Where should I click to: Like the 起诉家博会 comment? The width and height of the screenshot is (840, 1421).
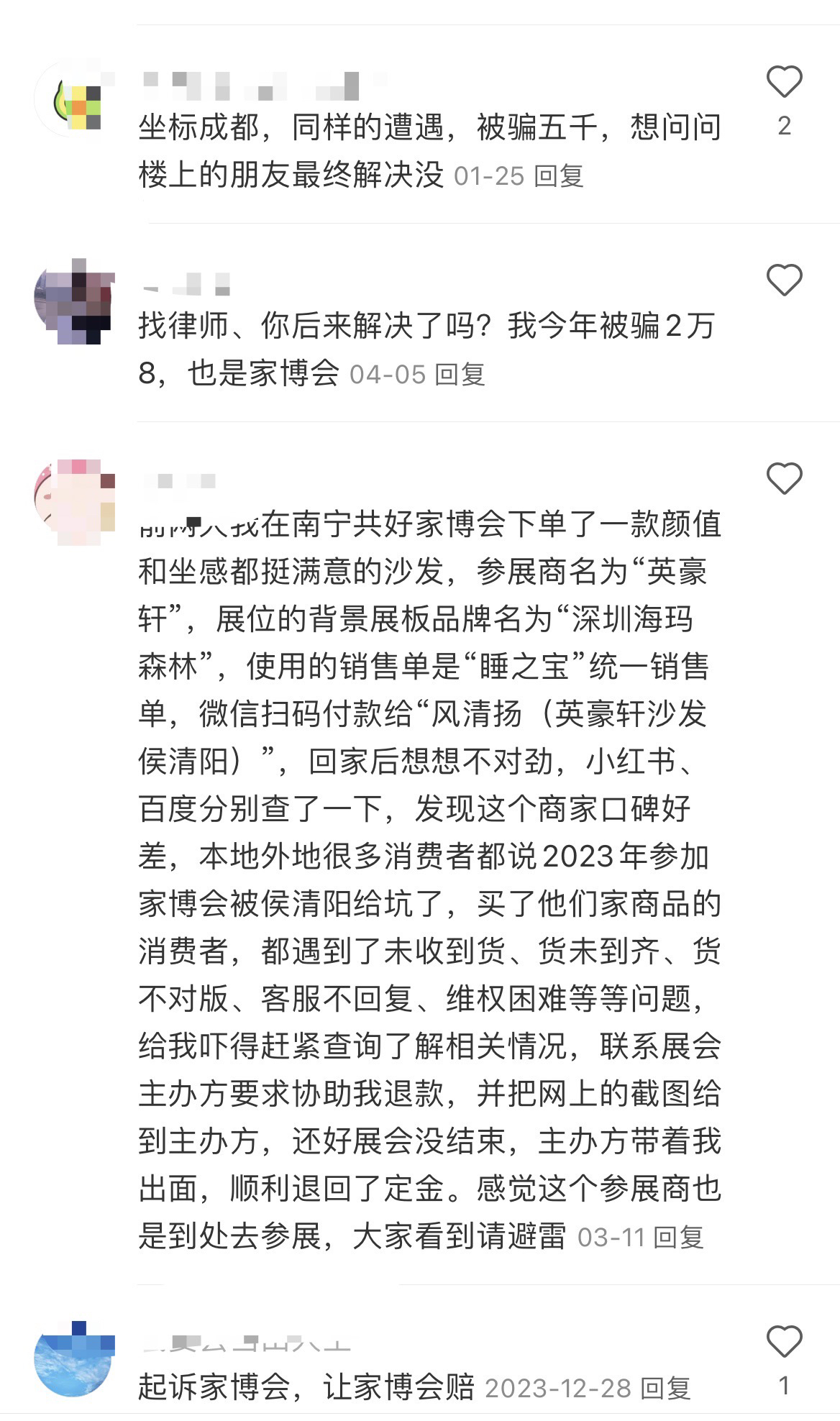(x=784, y=1342)
